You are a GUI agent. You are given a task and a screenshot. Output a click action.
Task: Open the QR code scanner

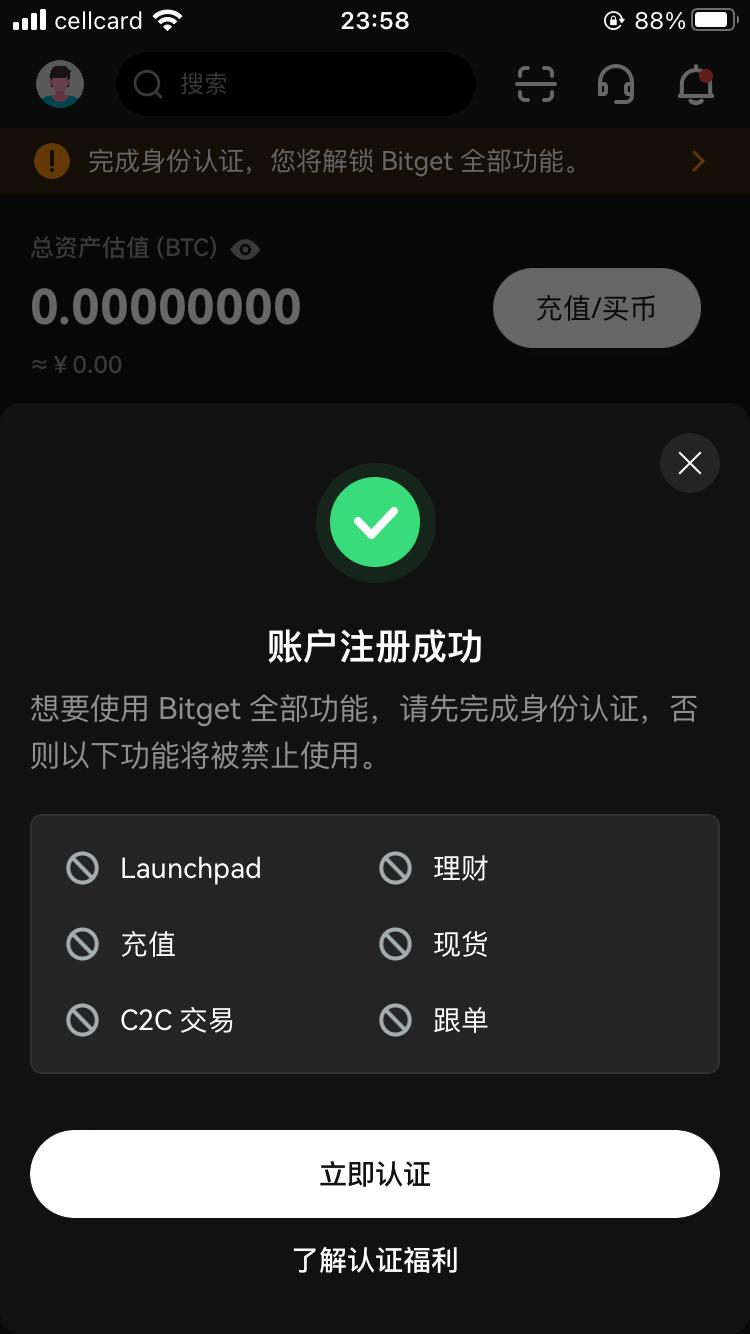pos(535,84)
